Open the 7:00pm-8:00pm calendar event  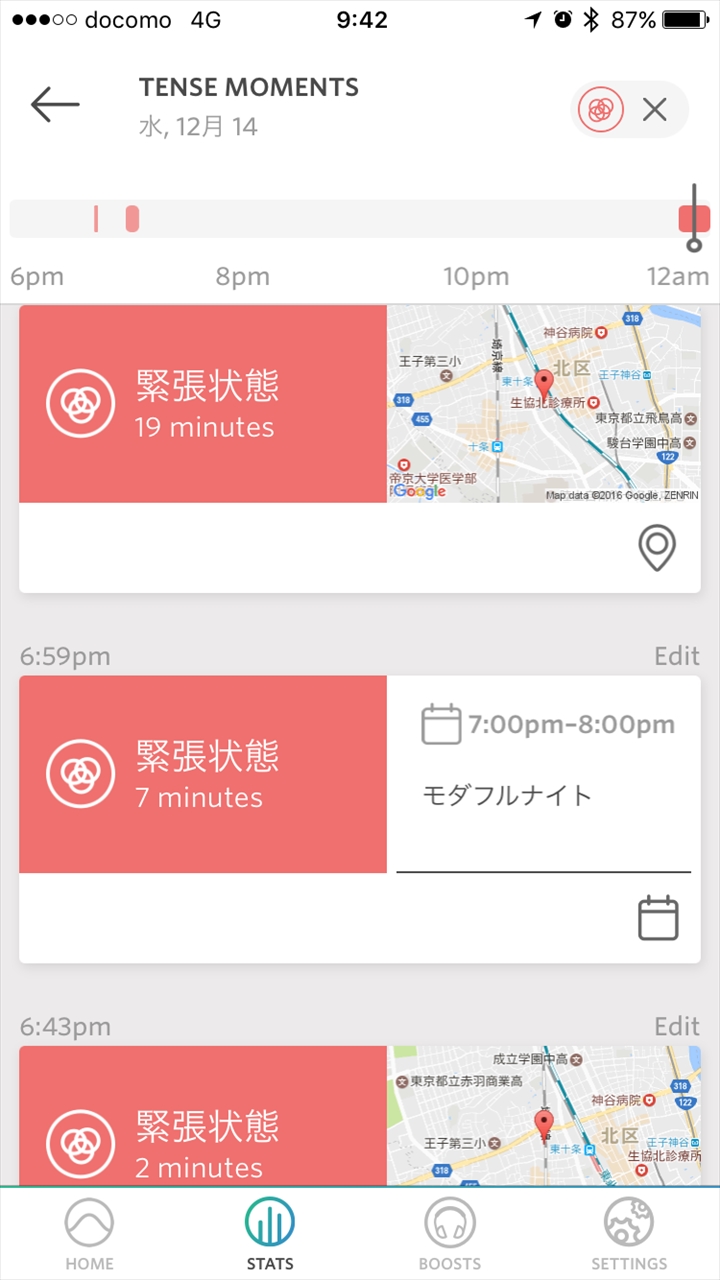click(544, 760)
